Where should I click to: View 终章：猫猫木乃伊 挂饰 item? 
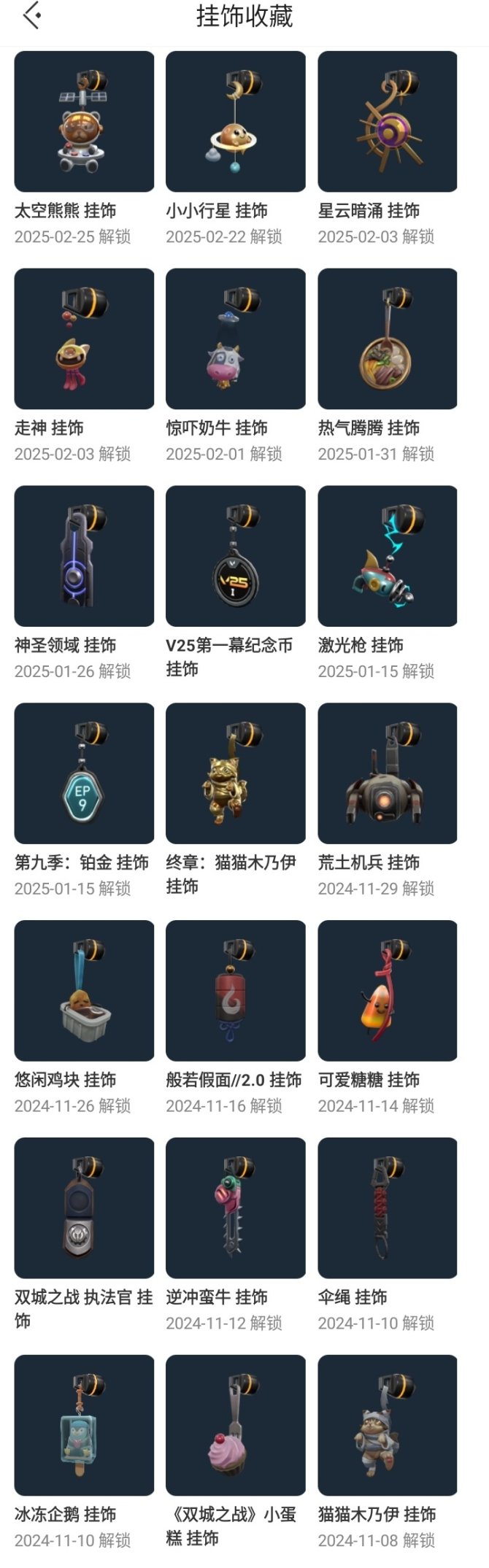tap(235, 773)
